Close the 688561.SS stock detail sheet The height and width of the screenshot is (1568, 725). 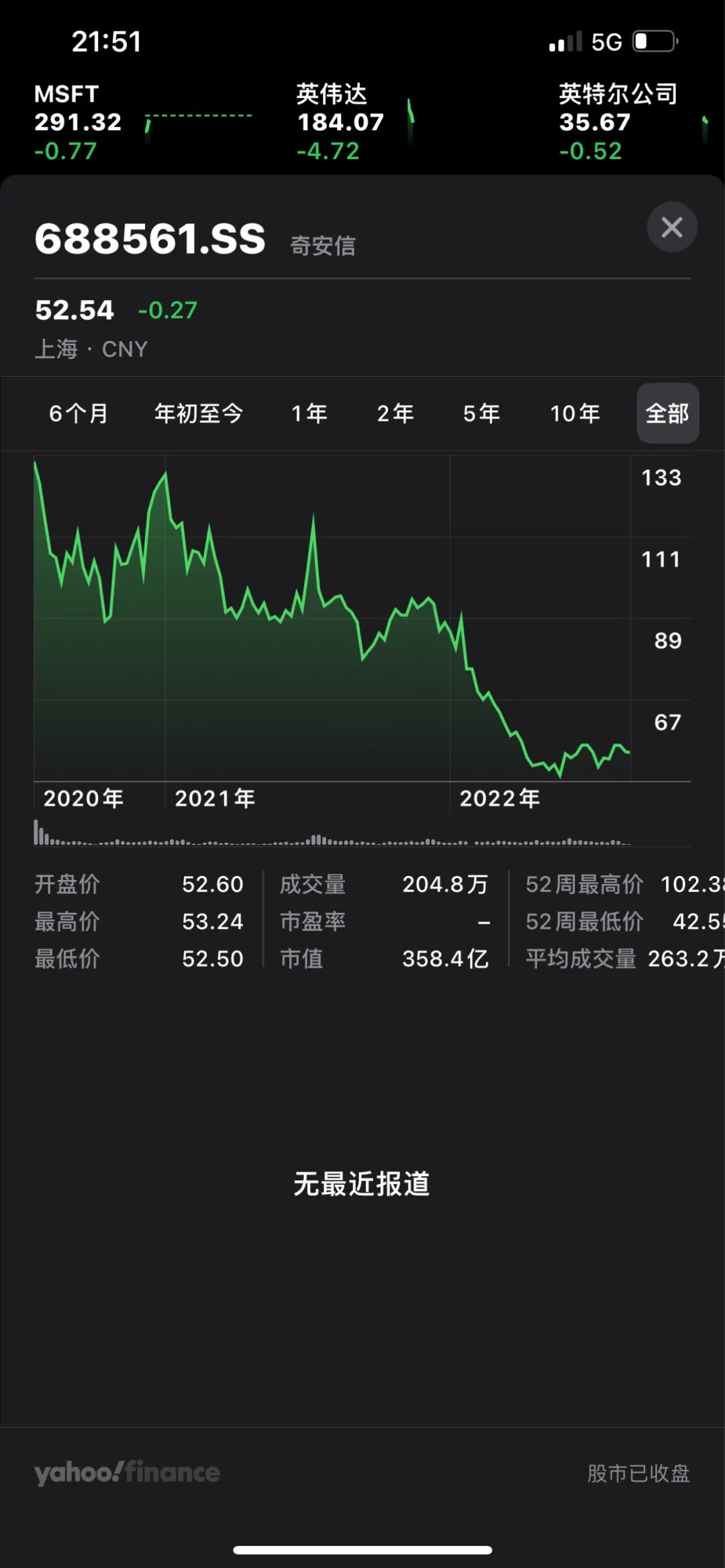coord(671,228)
